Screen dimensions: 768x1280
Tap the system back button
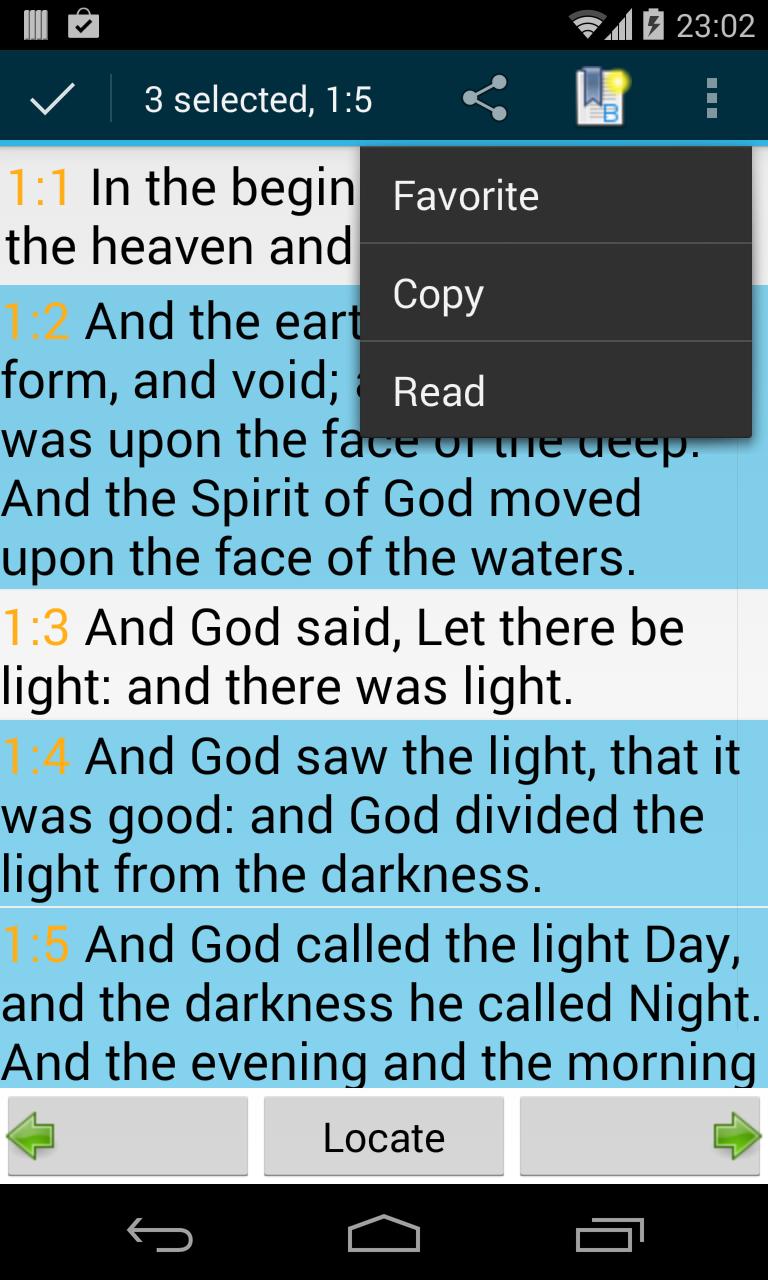pyautogui.click(x=160, y=1234)
